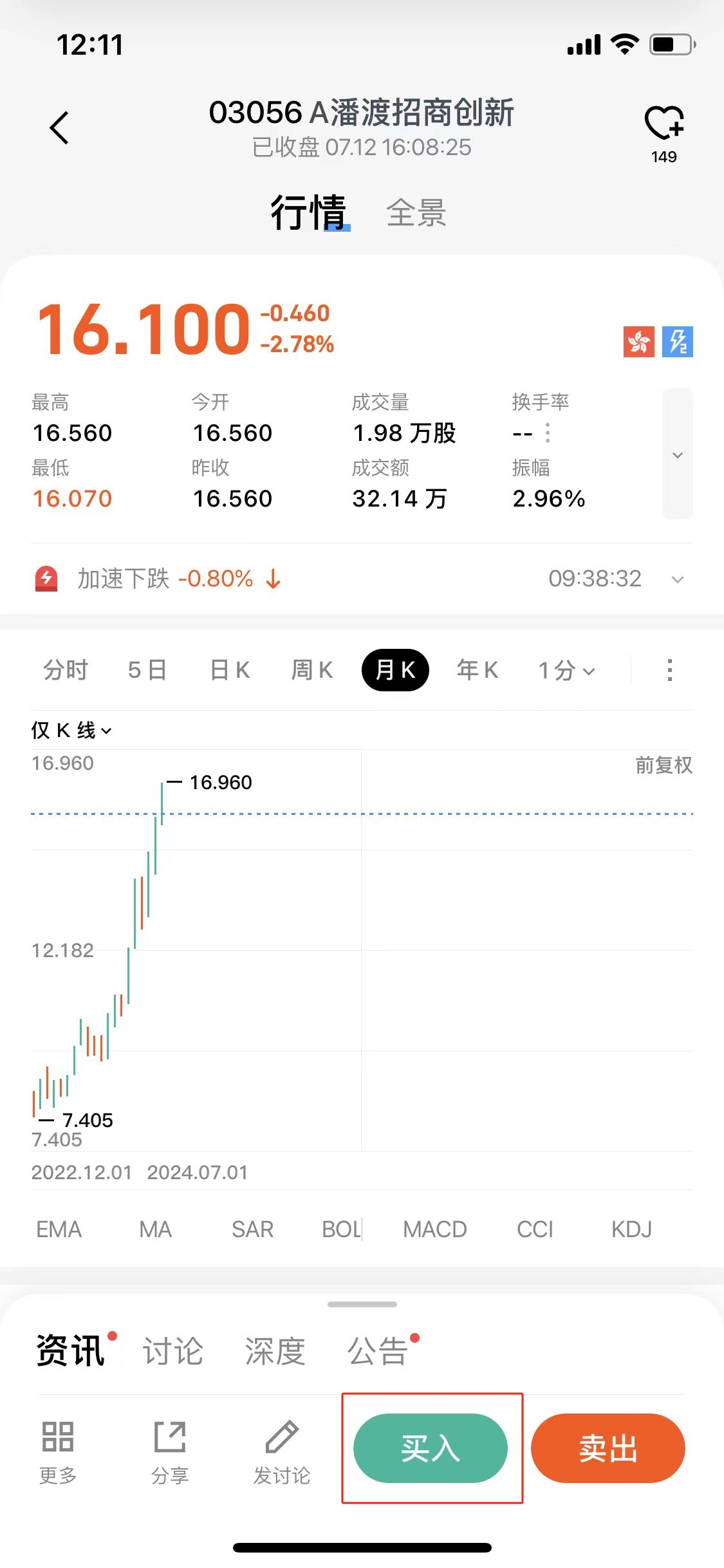The image size is (724, 1568).
Task: Select the 5日 chart period
Action: [x=147, y=670]
